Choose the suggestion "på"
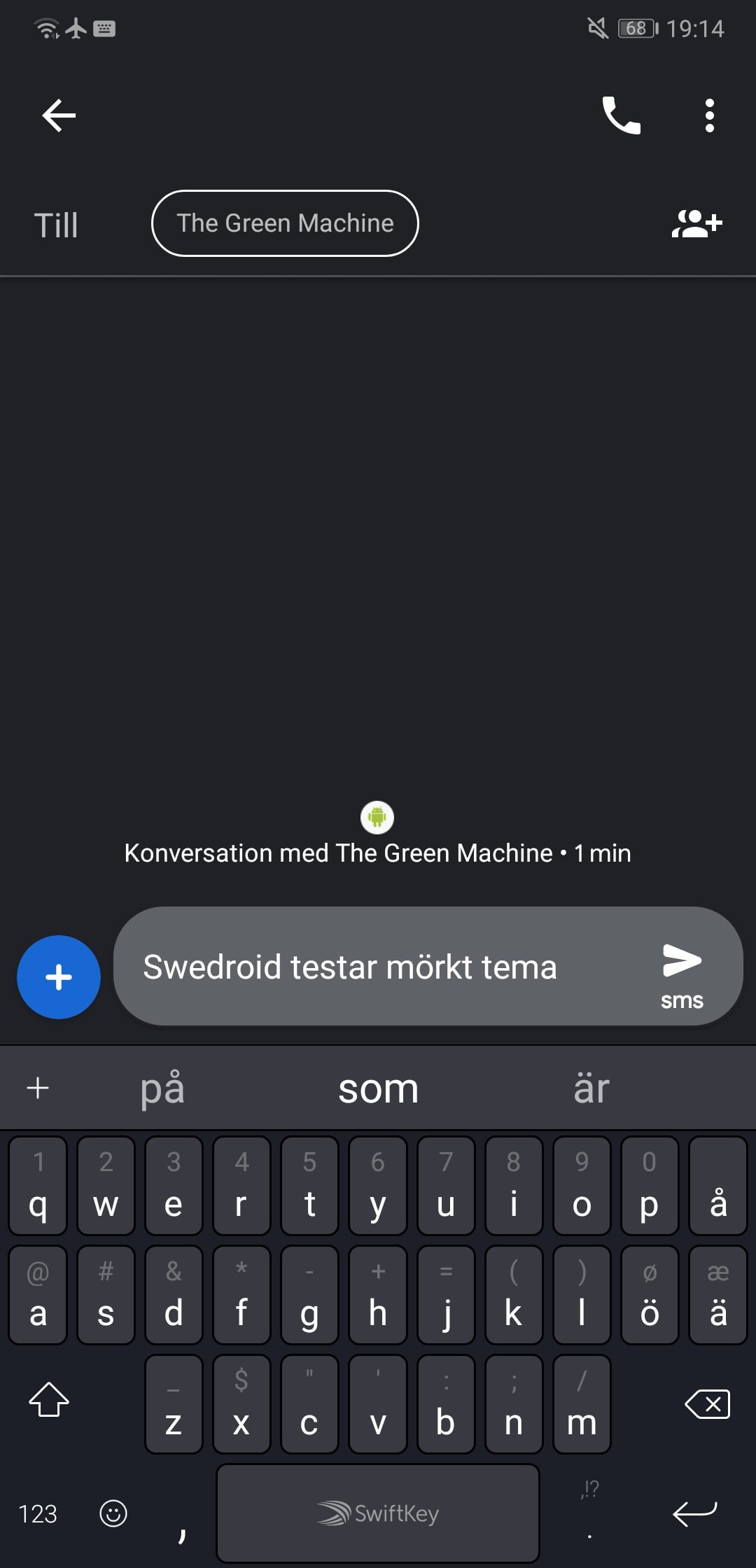Viewport: 756px width, 1568px height. tap(162, 1089)
